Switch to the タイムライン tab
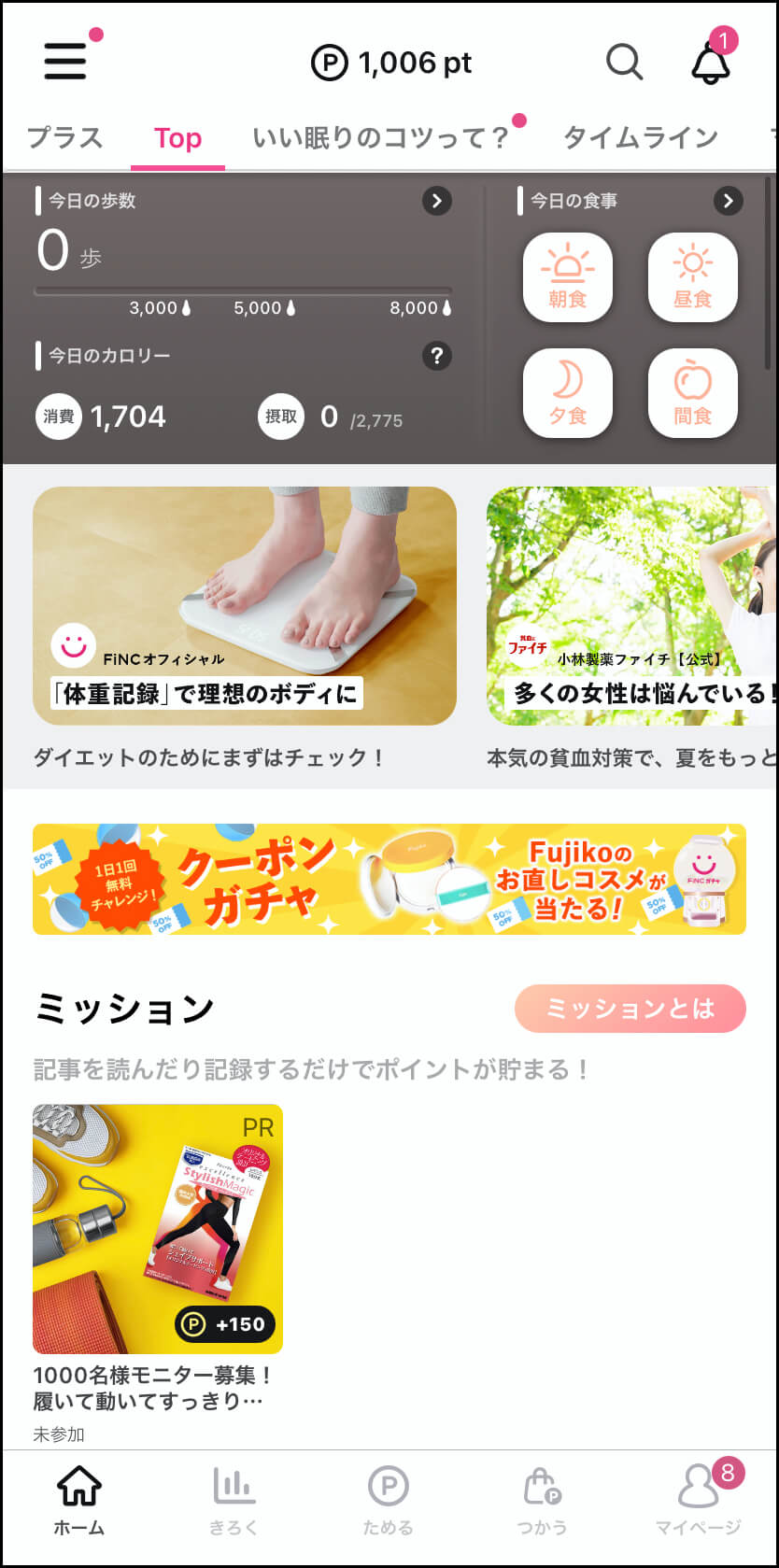779x1568 pixels. [641, 138]
